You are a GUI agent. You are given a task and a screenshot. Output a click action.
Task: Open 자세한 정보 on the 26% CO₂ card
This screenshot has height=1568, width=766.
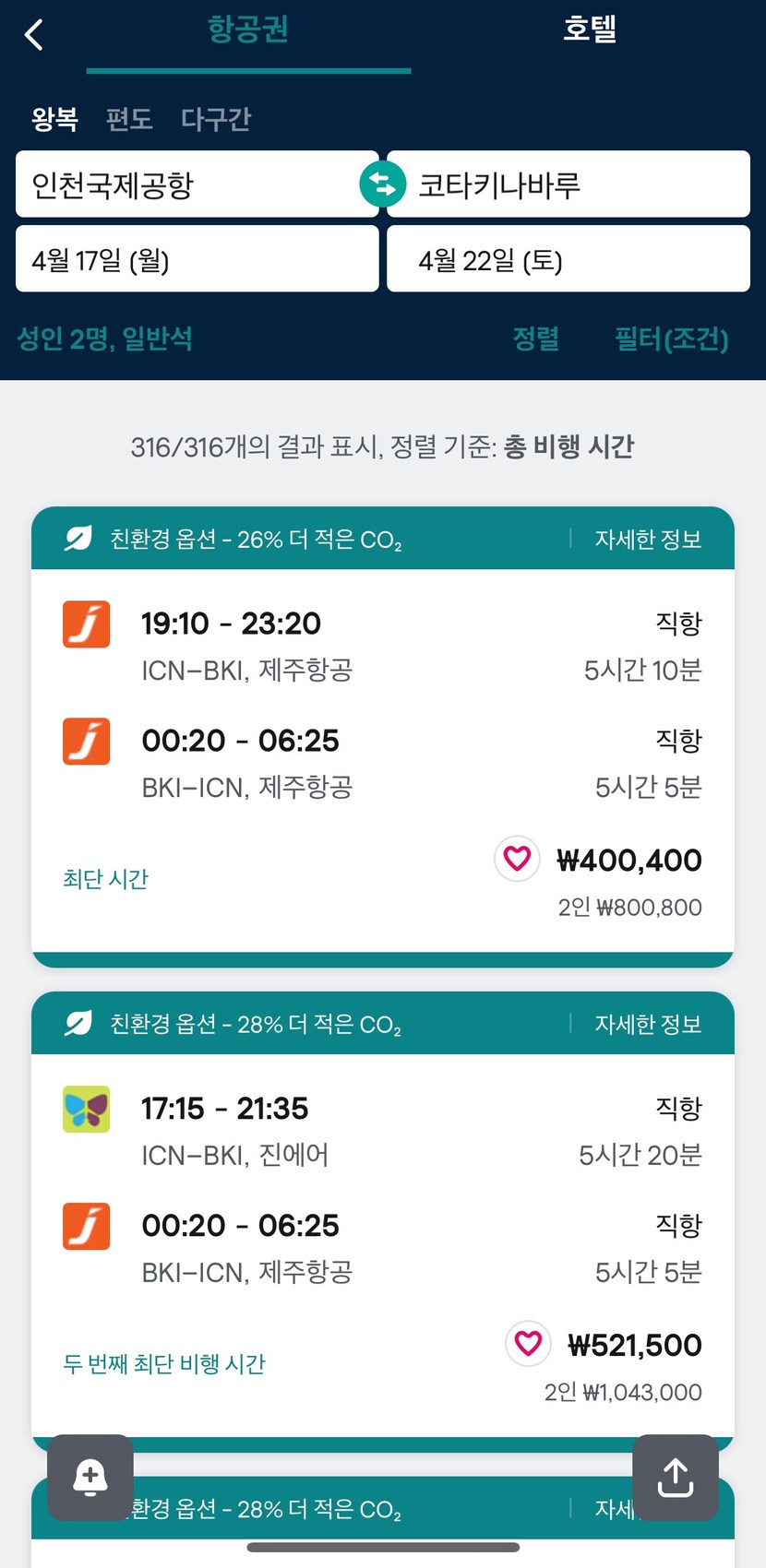pos(648,539)
